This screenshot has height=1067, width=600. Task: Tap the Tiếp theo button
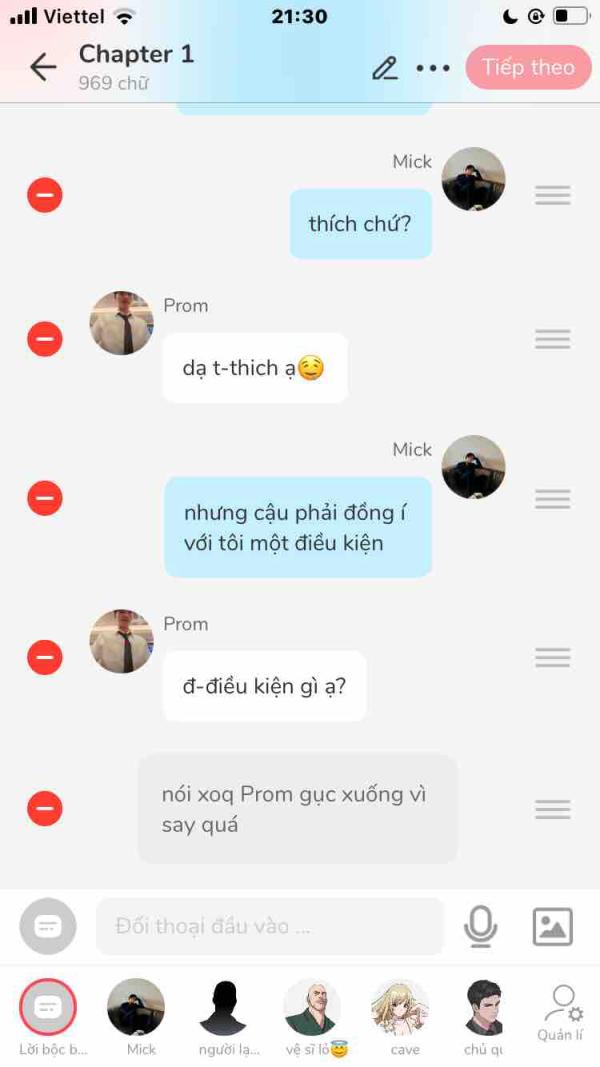(529, 67)
